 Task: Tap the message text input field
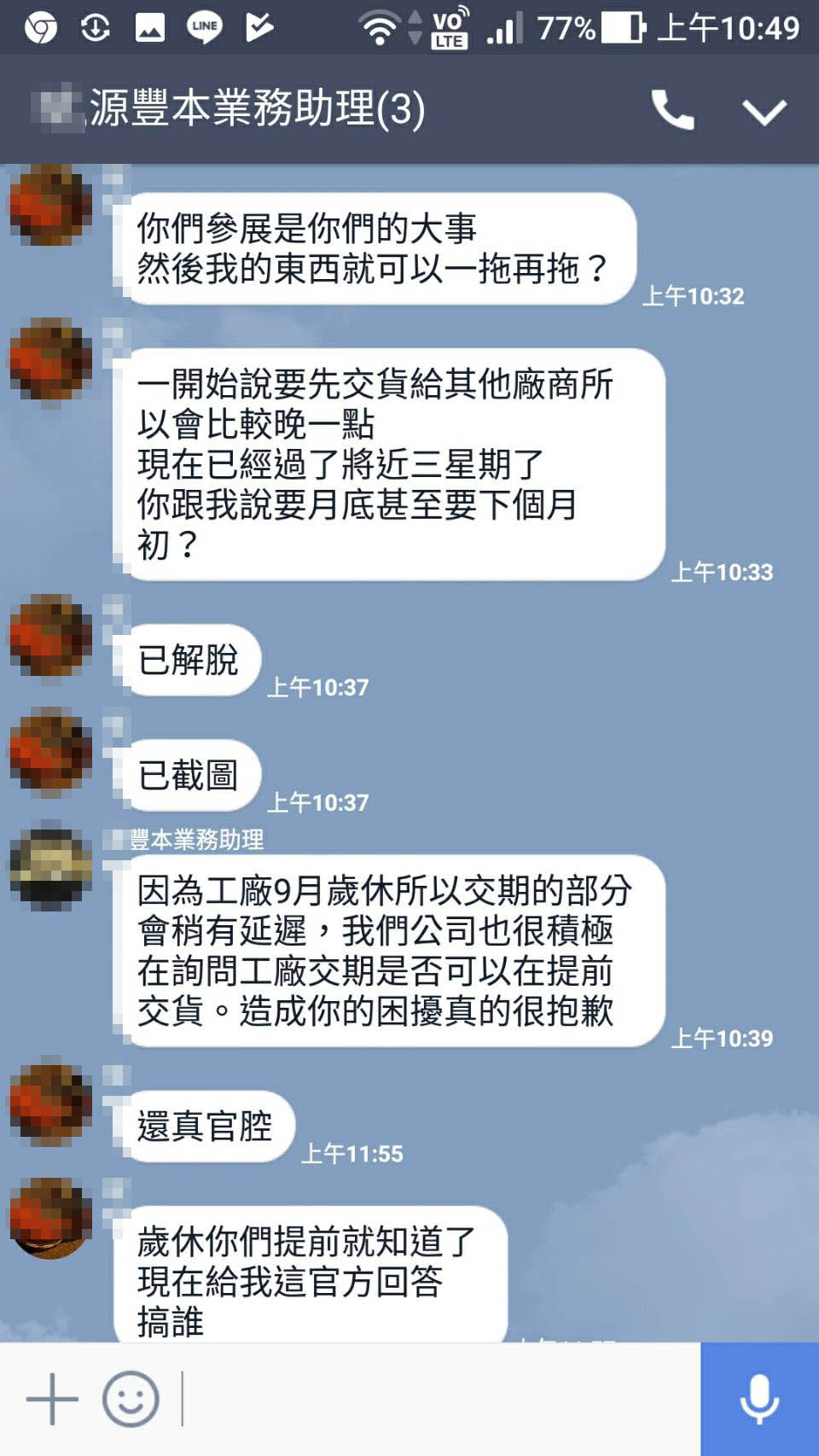[435, 1399]
